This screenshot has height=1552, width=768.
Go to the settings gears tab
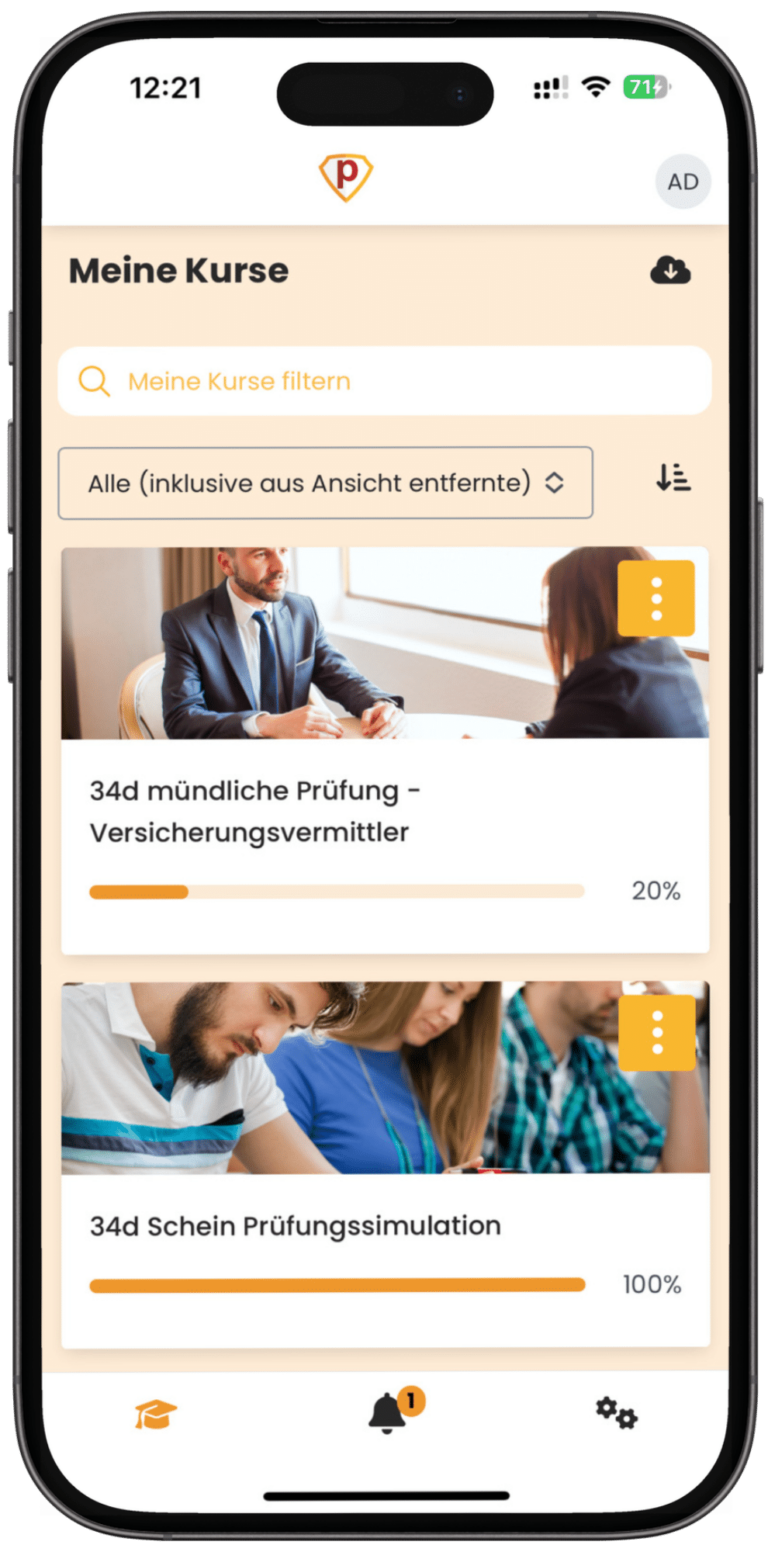[616, 1413]
